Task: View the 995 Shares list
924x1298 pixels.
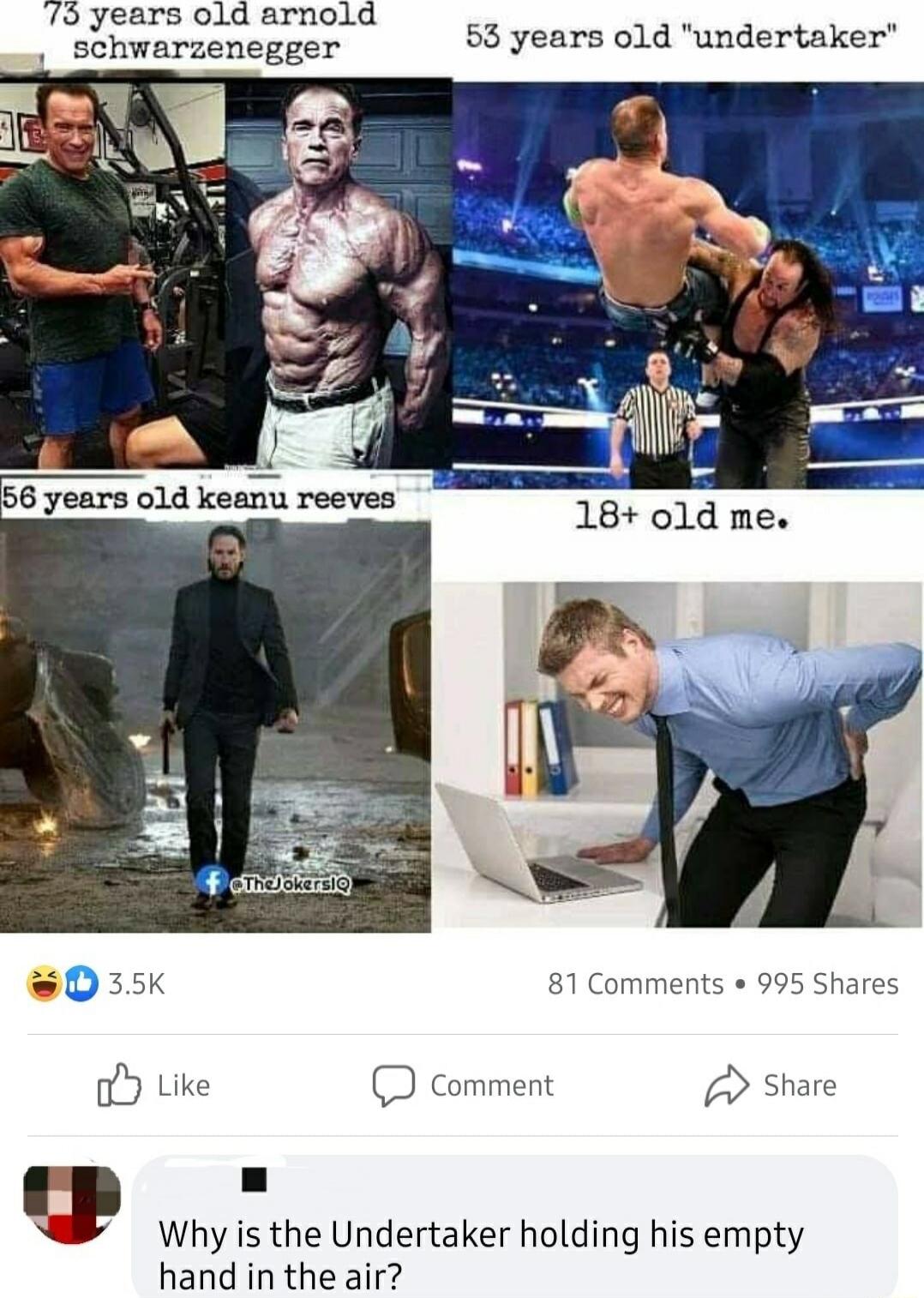Action: [828, 983]
